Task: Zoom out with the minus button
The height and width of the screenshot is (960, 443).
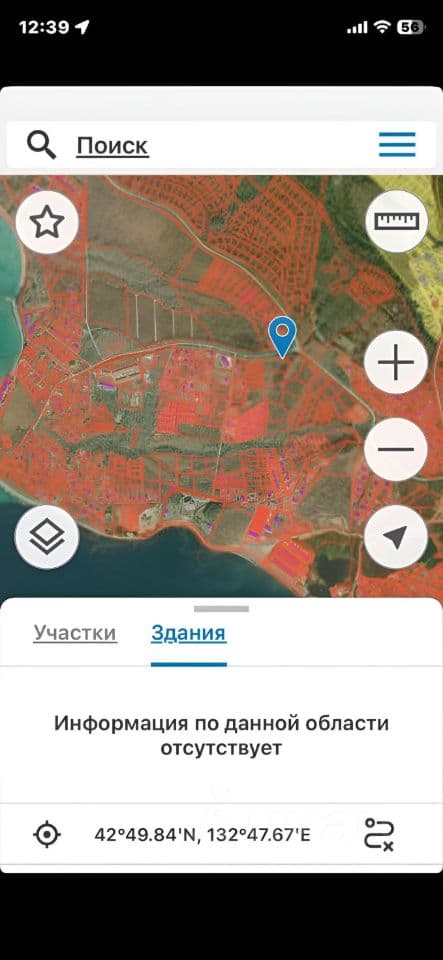Action: point(396,449)
